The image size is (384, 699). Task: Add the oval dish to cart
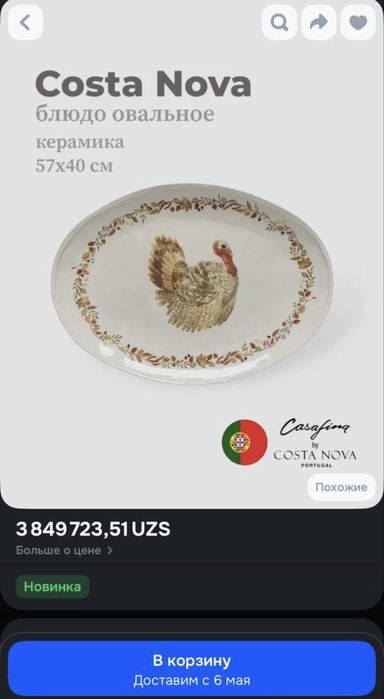pos(192,670)
